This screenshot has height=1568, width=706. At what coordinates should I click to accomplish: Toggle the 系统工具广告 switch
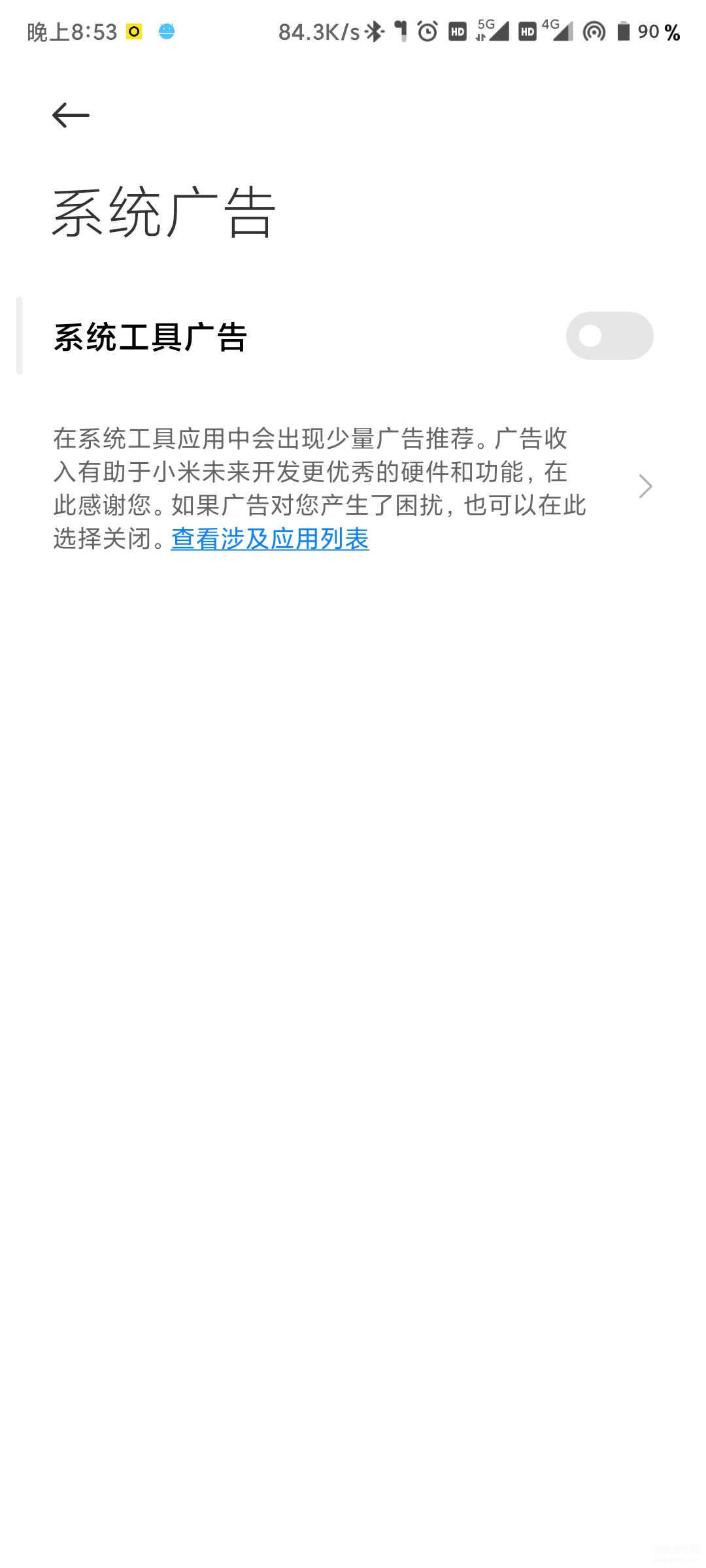click(609, 336)
